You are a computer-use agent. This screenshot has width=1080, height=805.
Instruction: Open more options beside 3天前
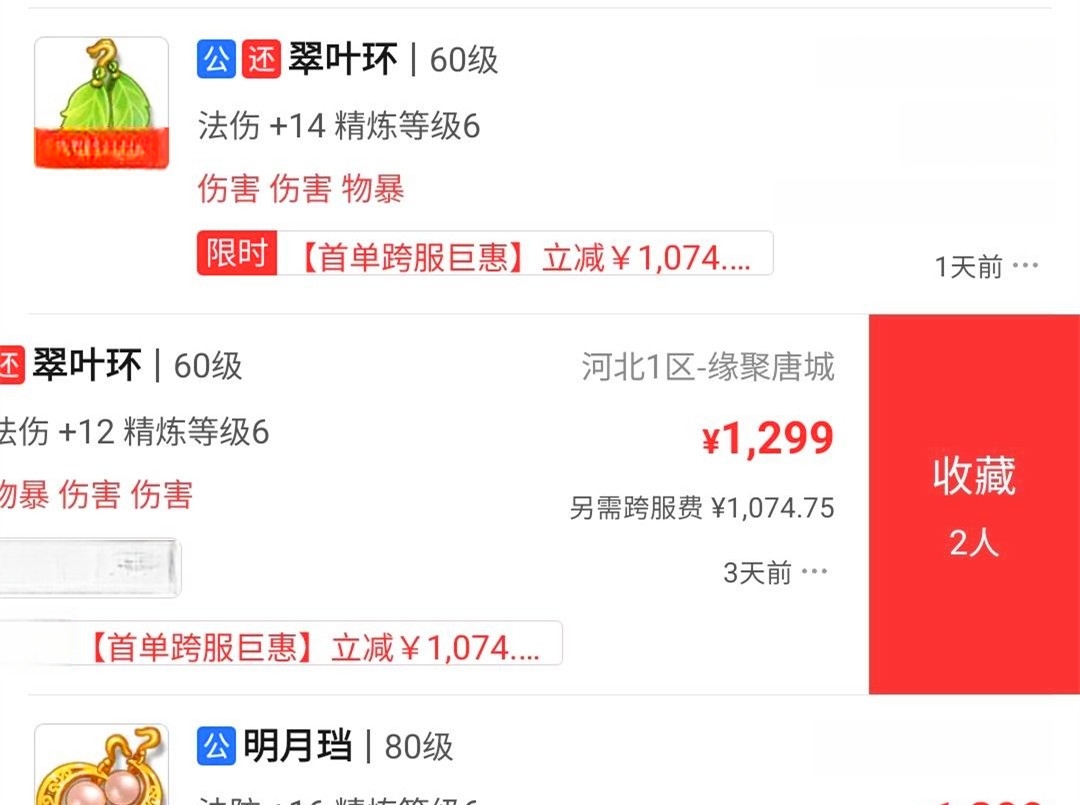[815, 572]
